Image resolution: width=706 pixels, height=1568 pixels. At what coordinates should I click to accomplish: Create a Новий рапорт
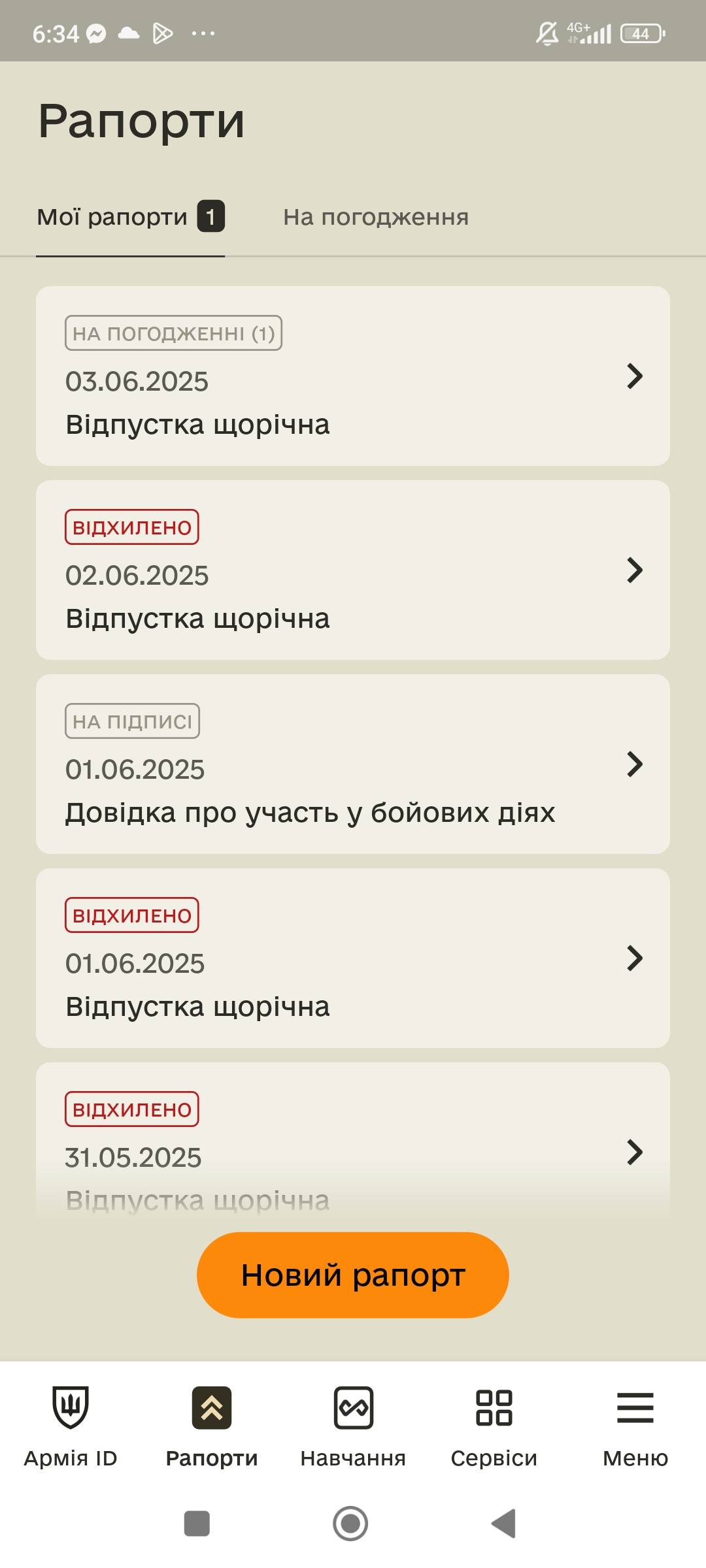[x=353, y=1275]
